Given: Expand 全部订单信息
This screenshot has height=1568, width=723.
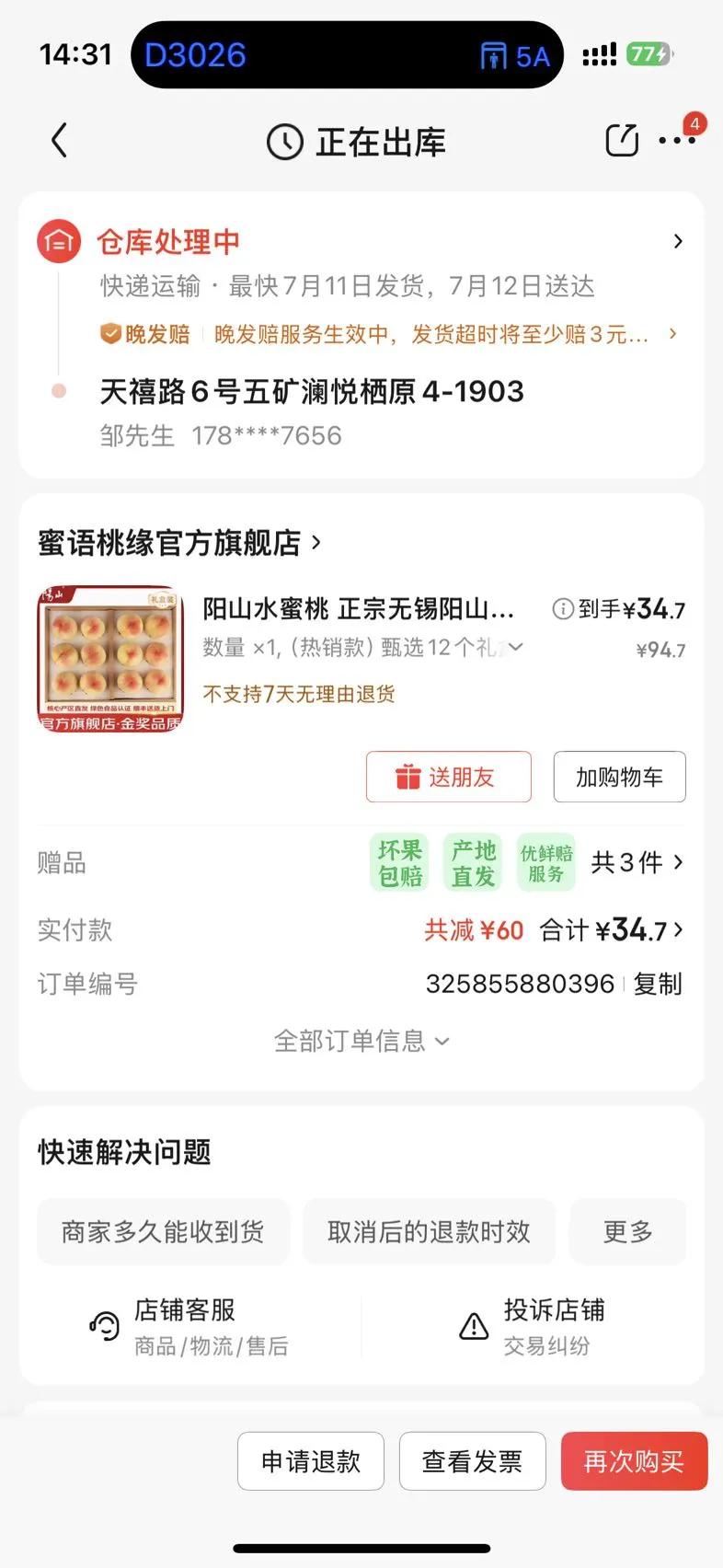Looking at the screenshot, I should tap(361, 1041).
